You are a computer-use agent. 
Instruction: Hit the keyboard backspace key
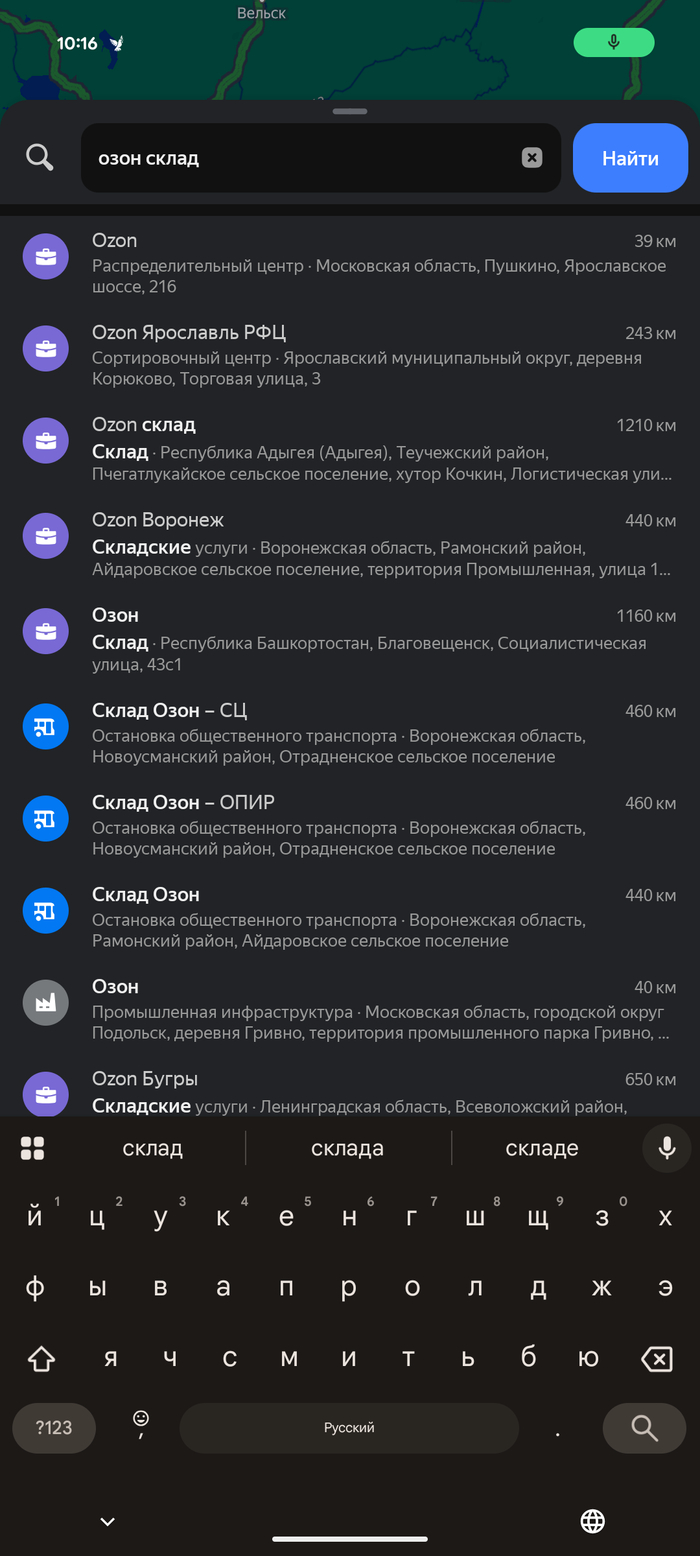[656, 1359]
